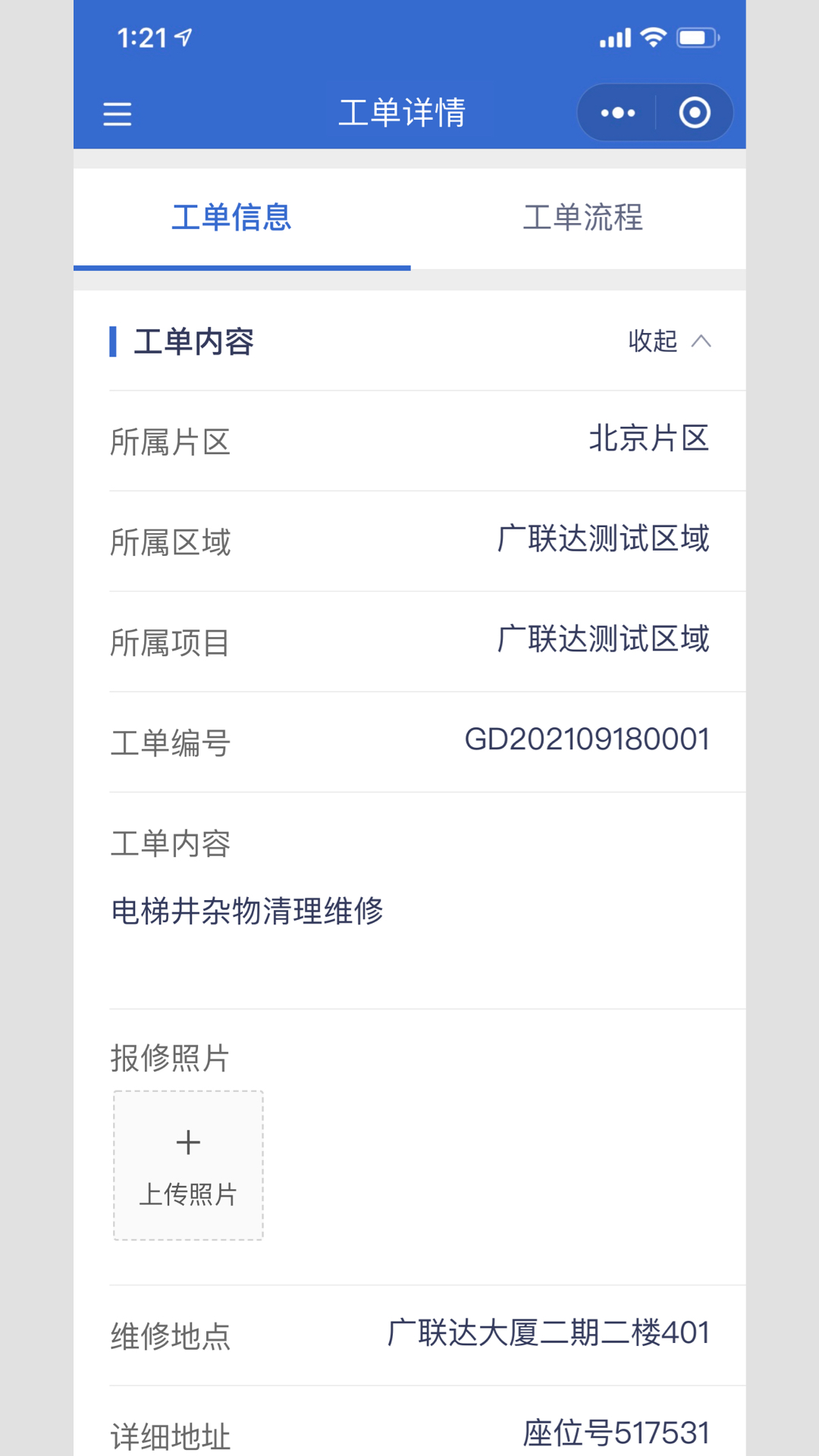Select the 工单信息 tab
Screen dimensions: 819x1456
[x=232, y=219]
